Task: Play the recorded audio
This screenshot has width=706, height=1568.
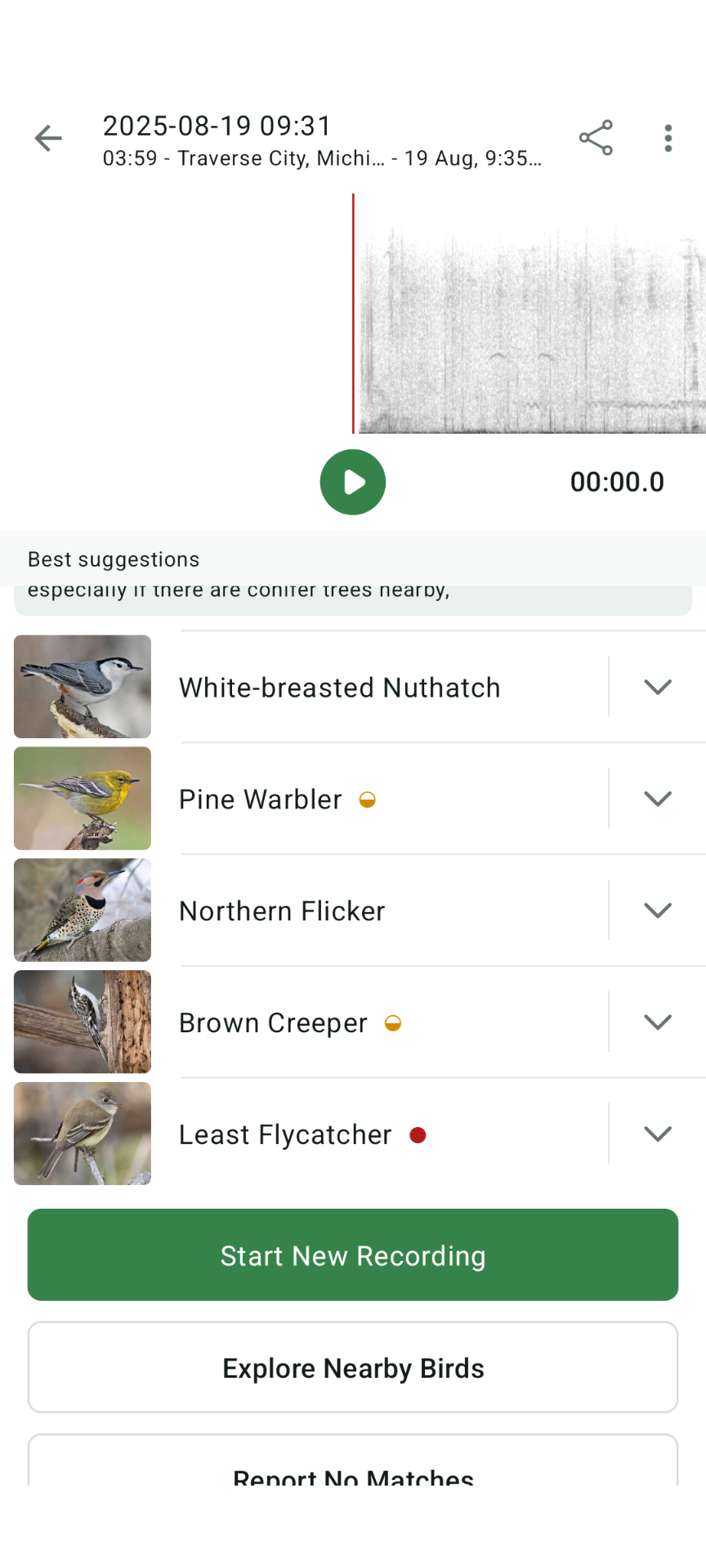Action: pos(353,483)
